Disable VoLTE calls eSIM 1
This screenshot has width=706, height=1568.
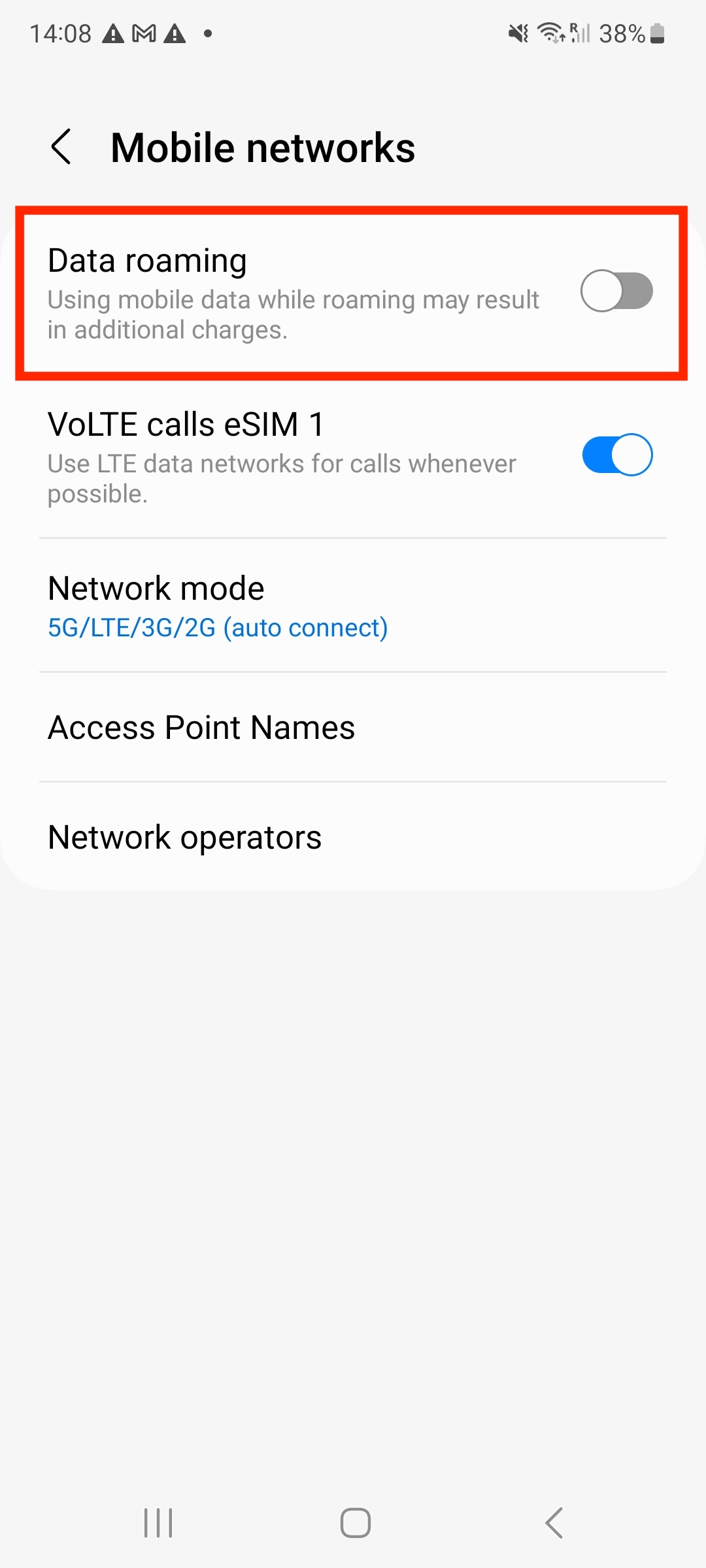point(618,455)
